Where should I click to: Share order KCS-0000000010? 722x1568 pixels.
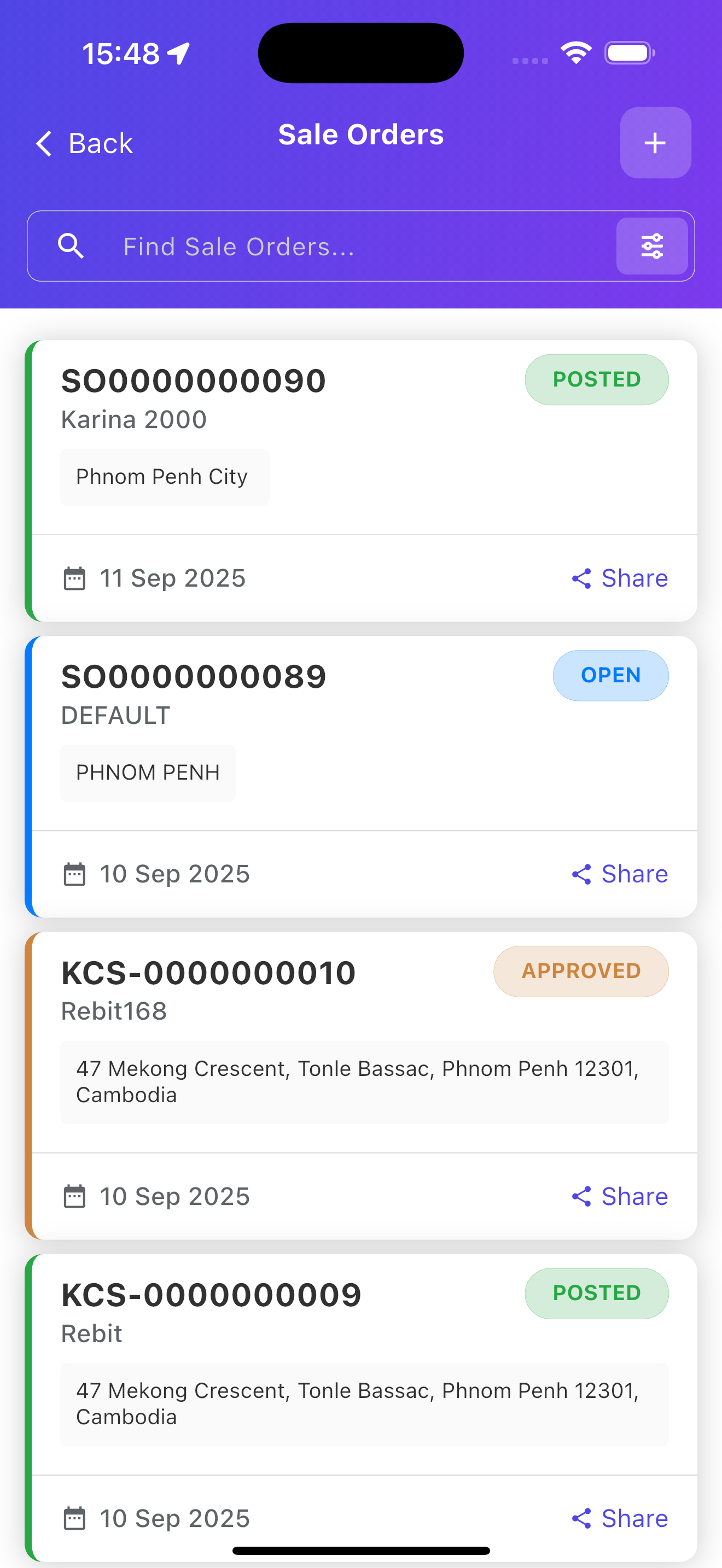coord(620,1196)
